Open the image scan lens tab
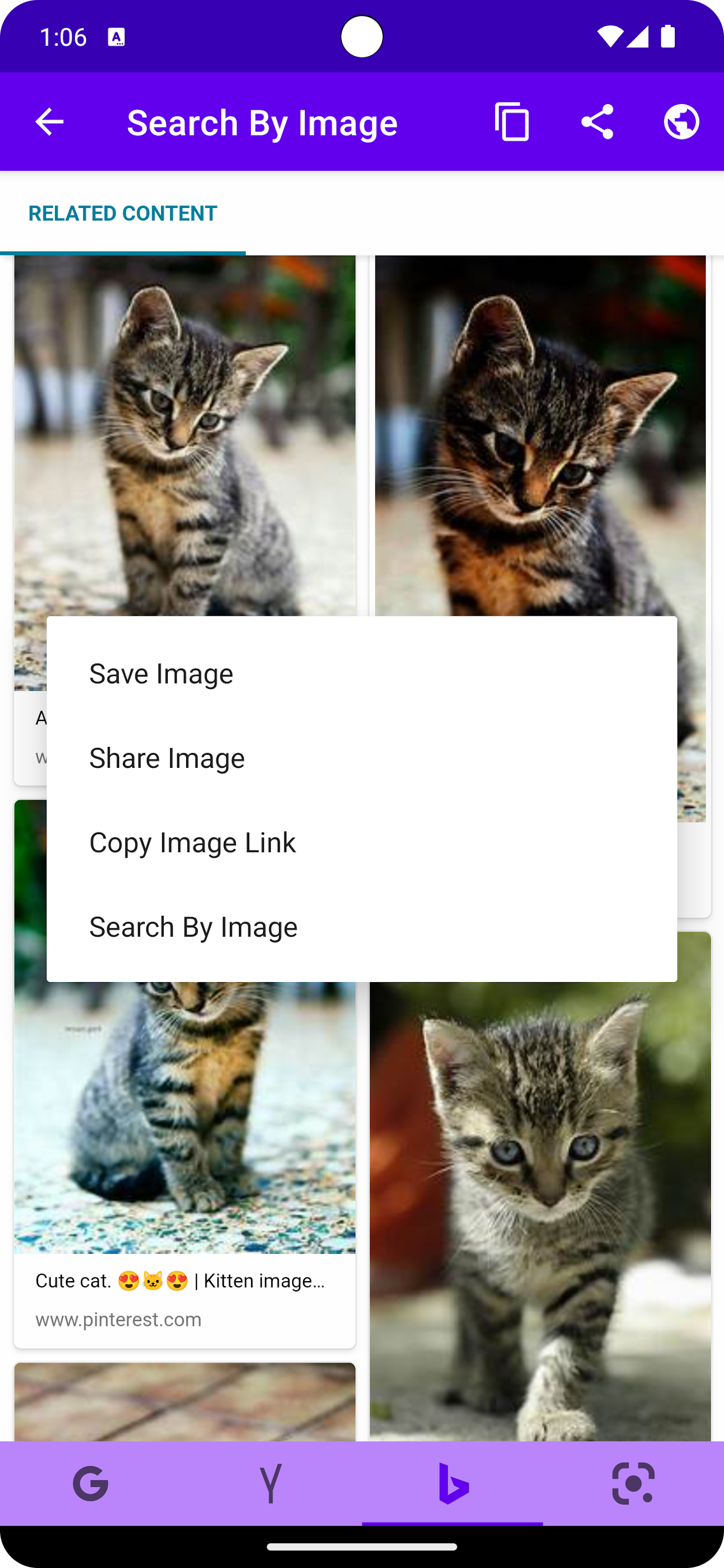 click(633, 1483)
